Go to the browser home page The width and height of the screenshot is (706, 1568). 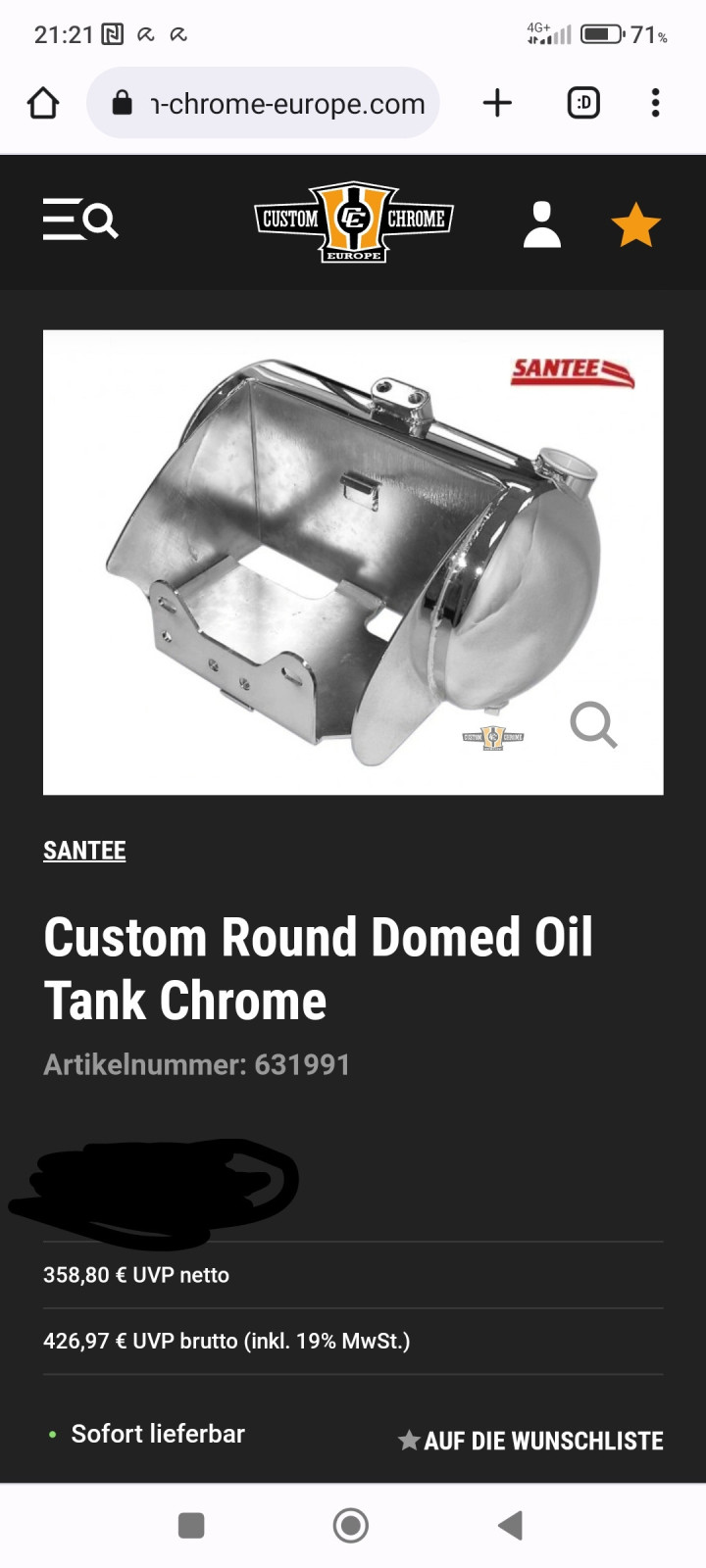click(x=43, y=103)
